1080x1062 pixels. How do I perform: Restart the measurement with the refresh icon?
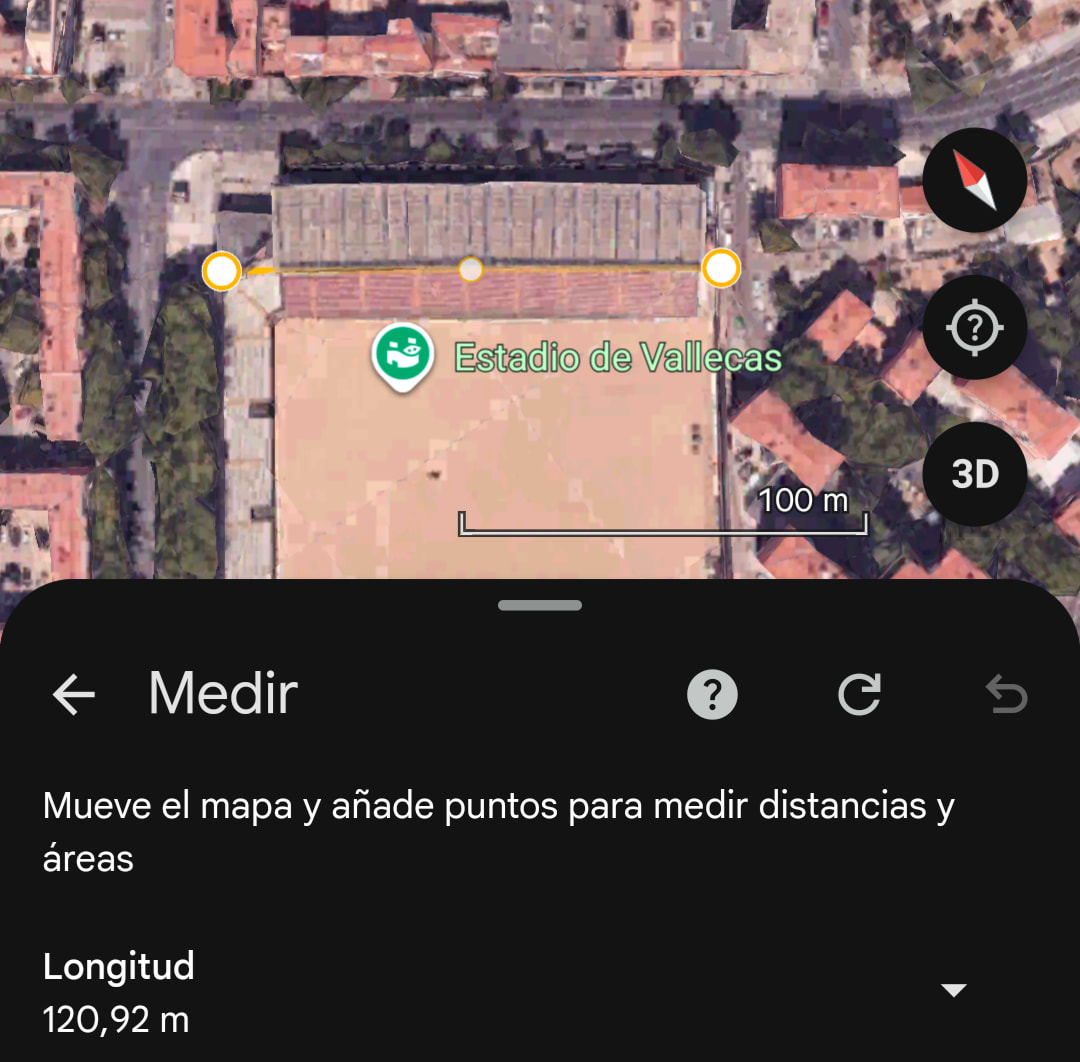tap(859, 694)
